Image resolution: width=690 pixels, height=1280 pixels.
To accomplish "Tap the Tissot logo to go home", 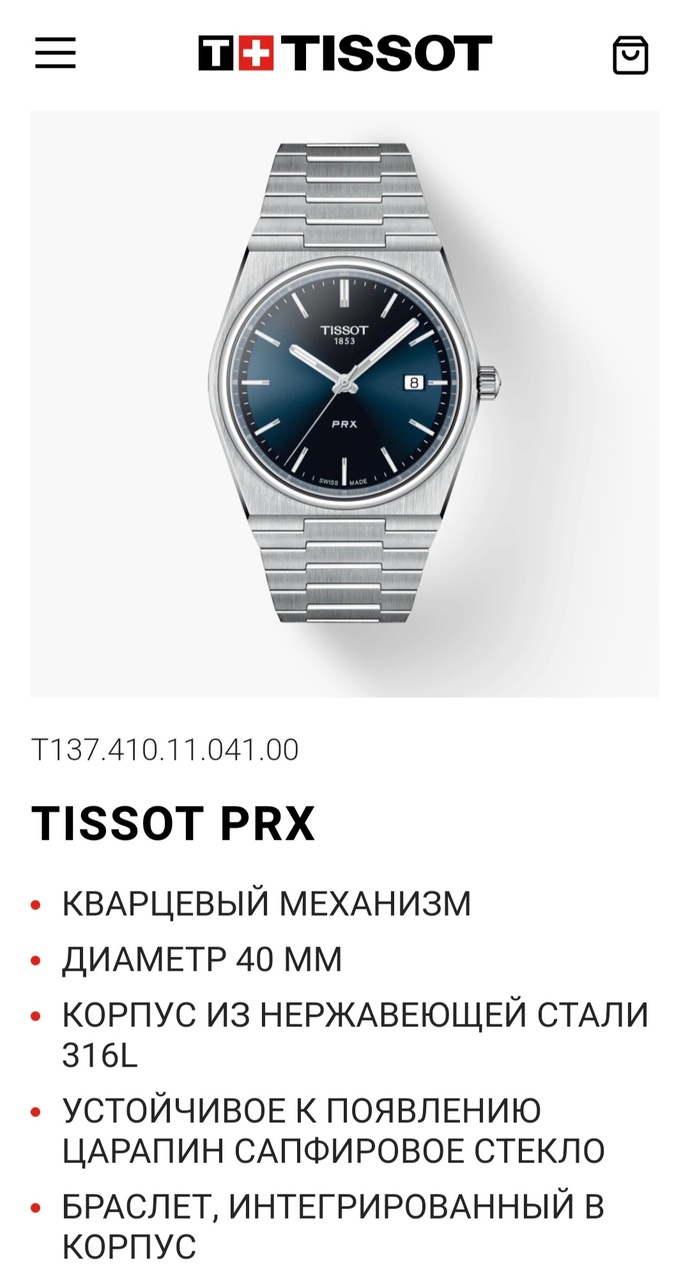I will pos(345,54).
